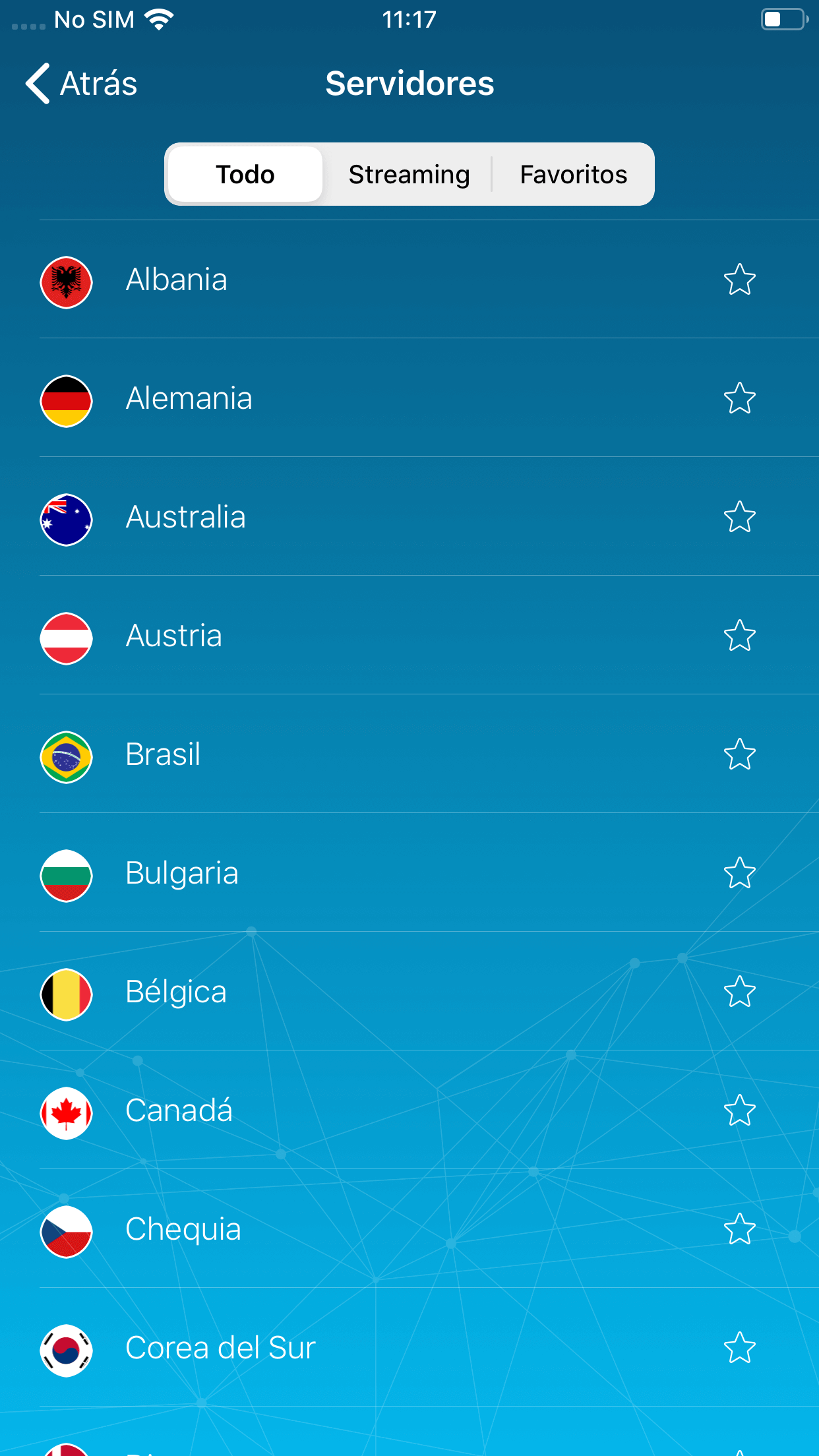Favorite the Canadá server
Image resolution: width=819 pixels, height=1456 pixels.
click(739, 1110)
